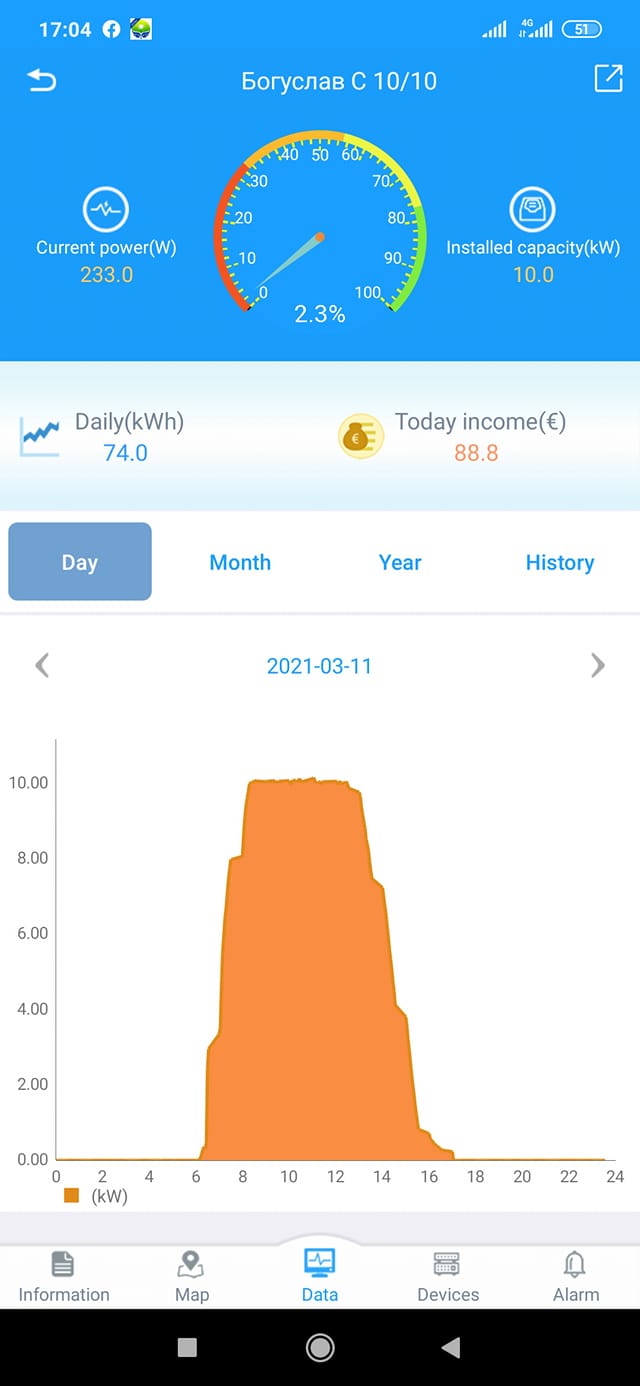Image resolution: width=640 pixels, height=1386 pixels.
Task: Open the Information tab
Action: tap(64, 1277)
